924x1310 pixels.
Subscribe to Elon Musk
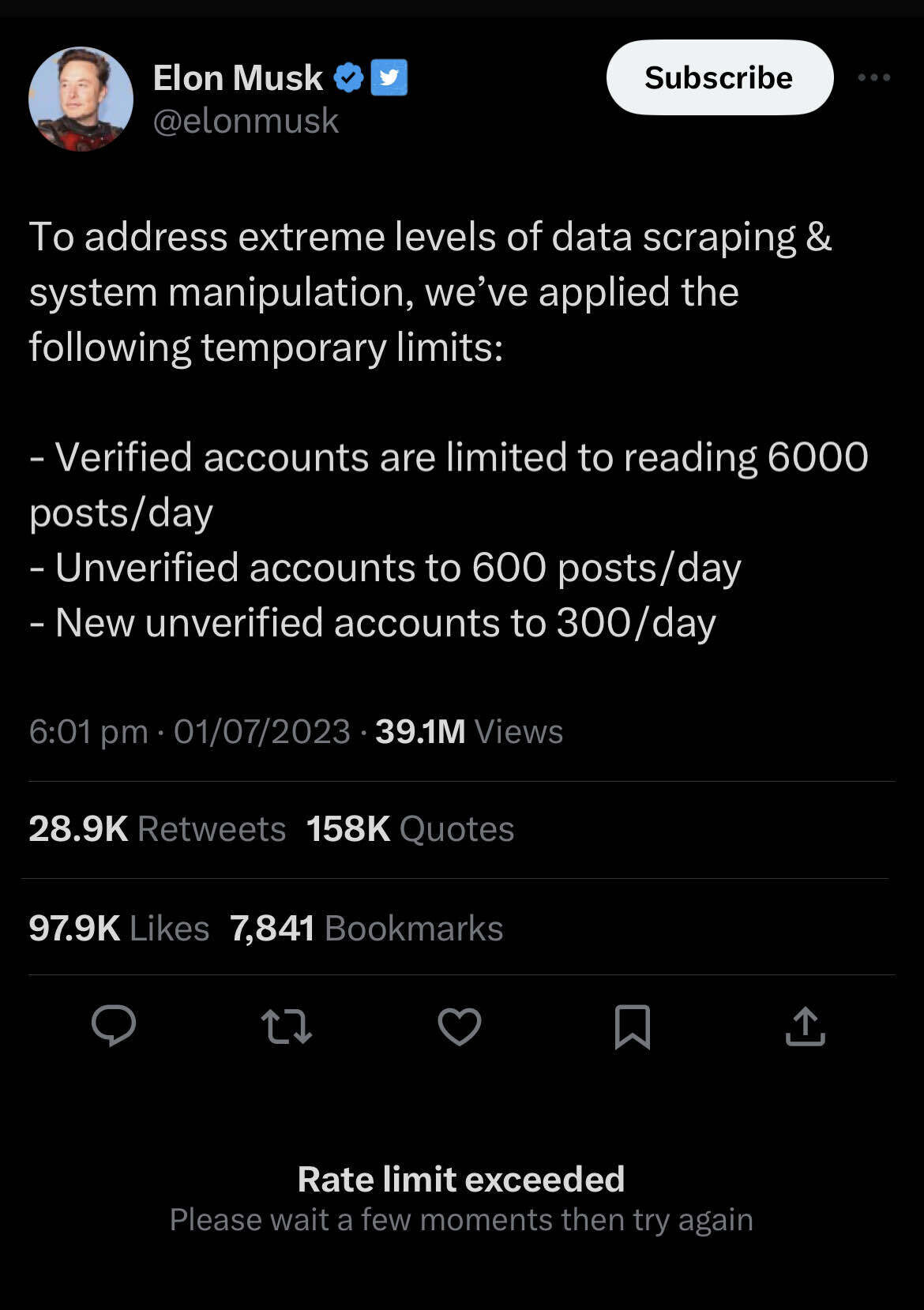pyautogui.click(x=719, y=77)
